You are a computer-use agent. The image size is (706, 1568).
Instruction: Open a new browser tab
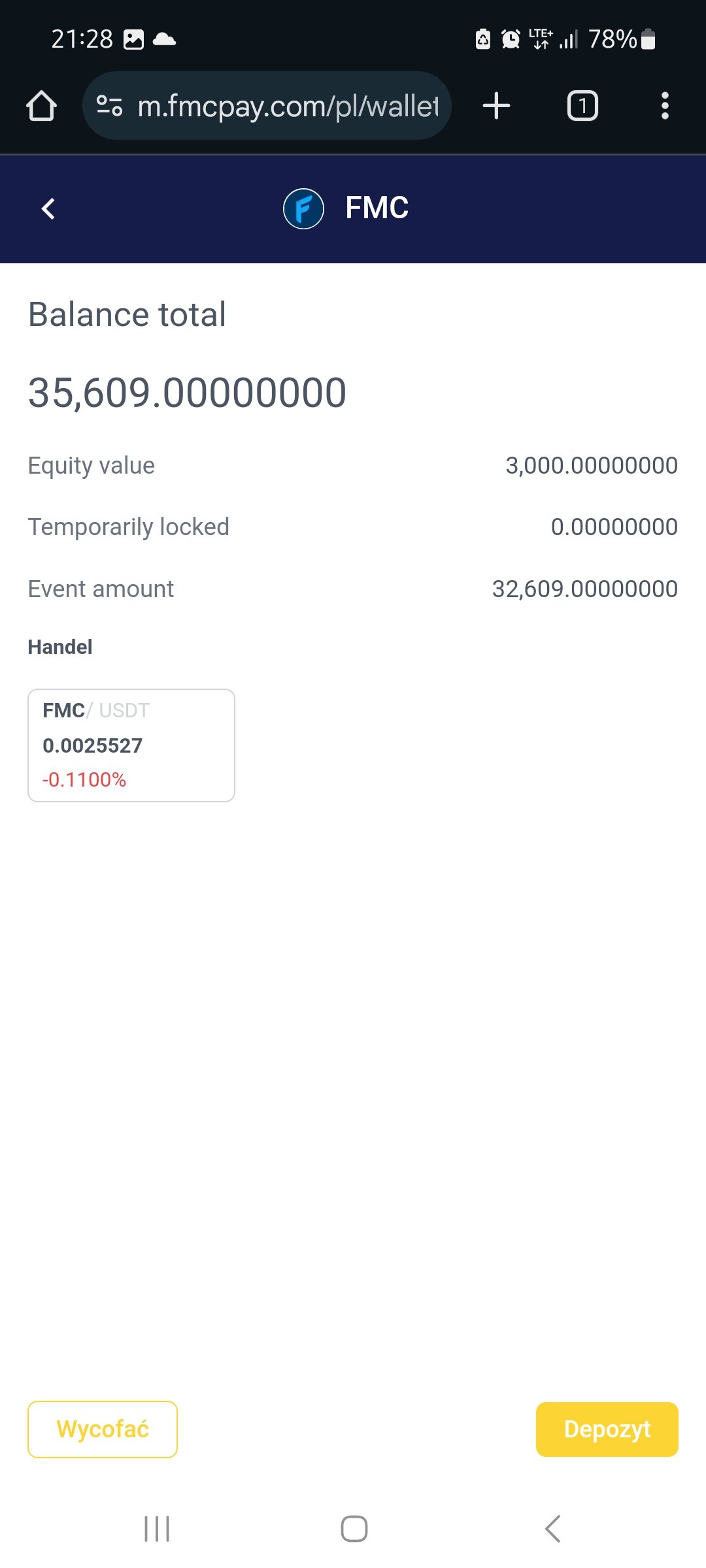(496, 106)
